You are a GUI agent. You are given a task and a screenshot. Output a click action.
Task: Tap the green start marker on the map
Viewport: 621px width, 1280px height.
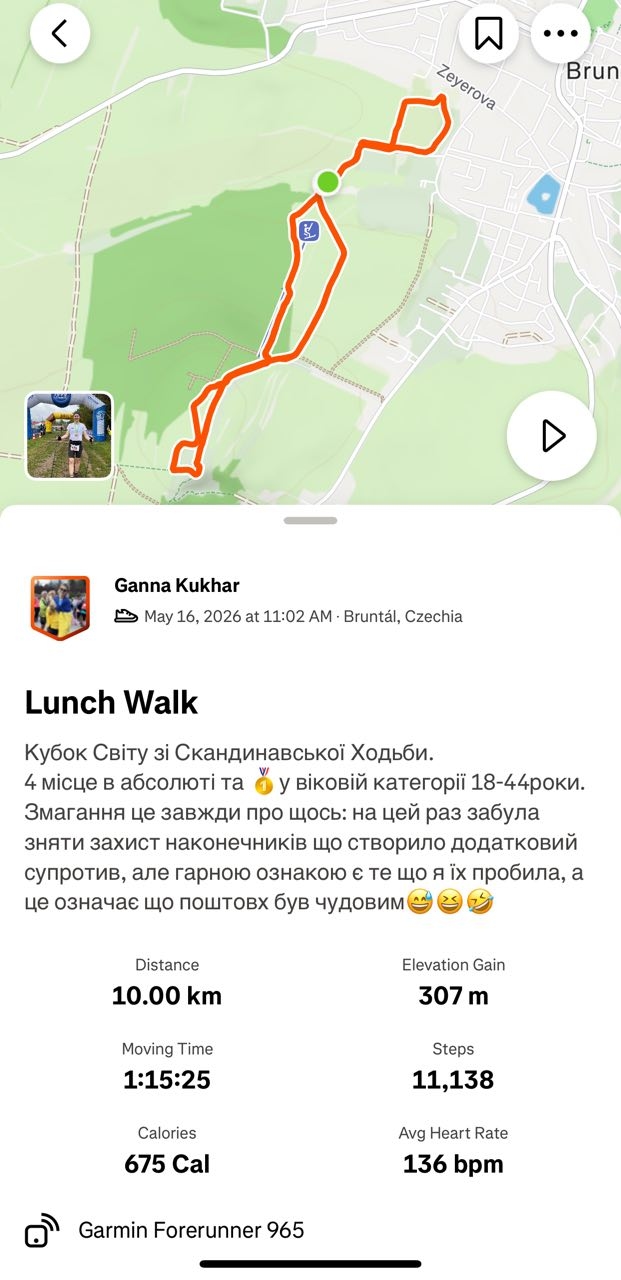pyautogui.click(x=328, y=182)
